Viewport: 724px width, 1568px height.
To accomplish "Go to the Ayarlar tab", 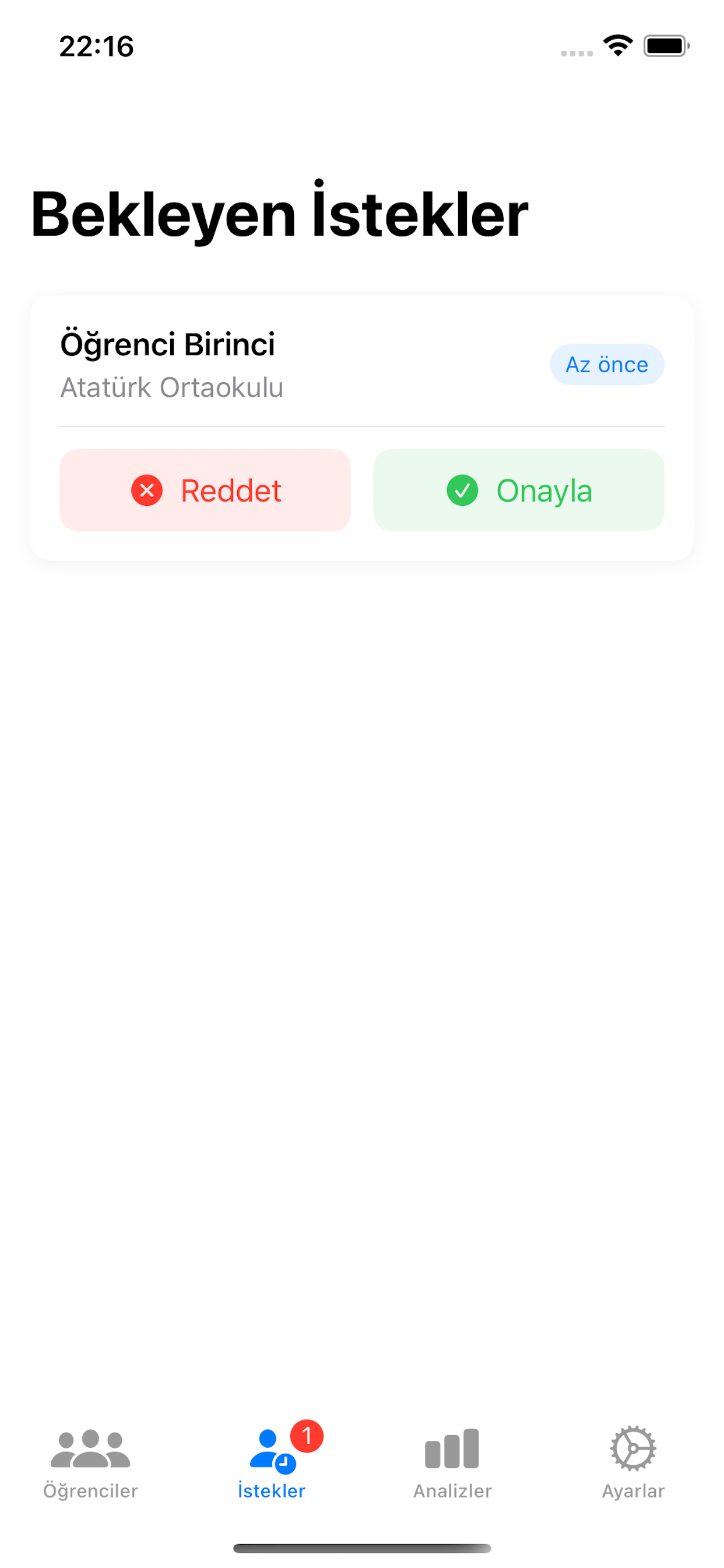I will [632, 1462].
